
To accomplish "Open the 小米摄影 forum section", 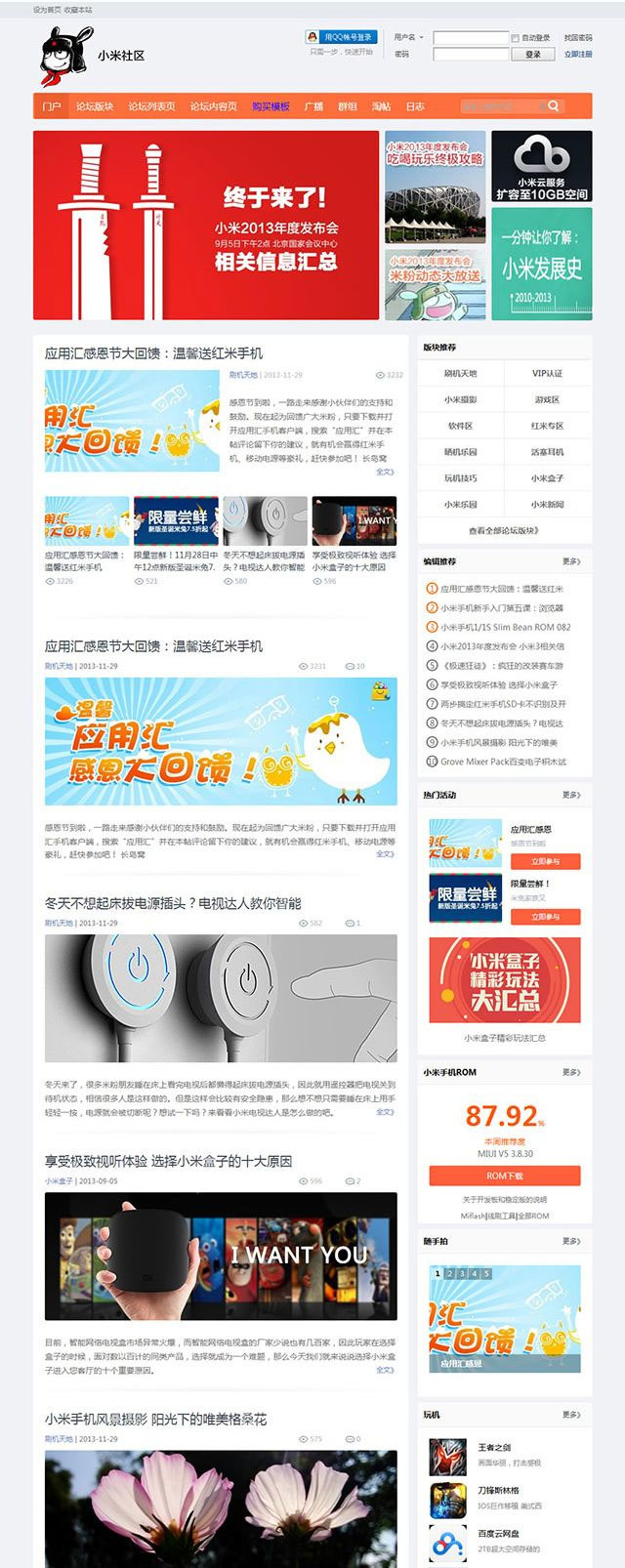I will point(460,399).
